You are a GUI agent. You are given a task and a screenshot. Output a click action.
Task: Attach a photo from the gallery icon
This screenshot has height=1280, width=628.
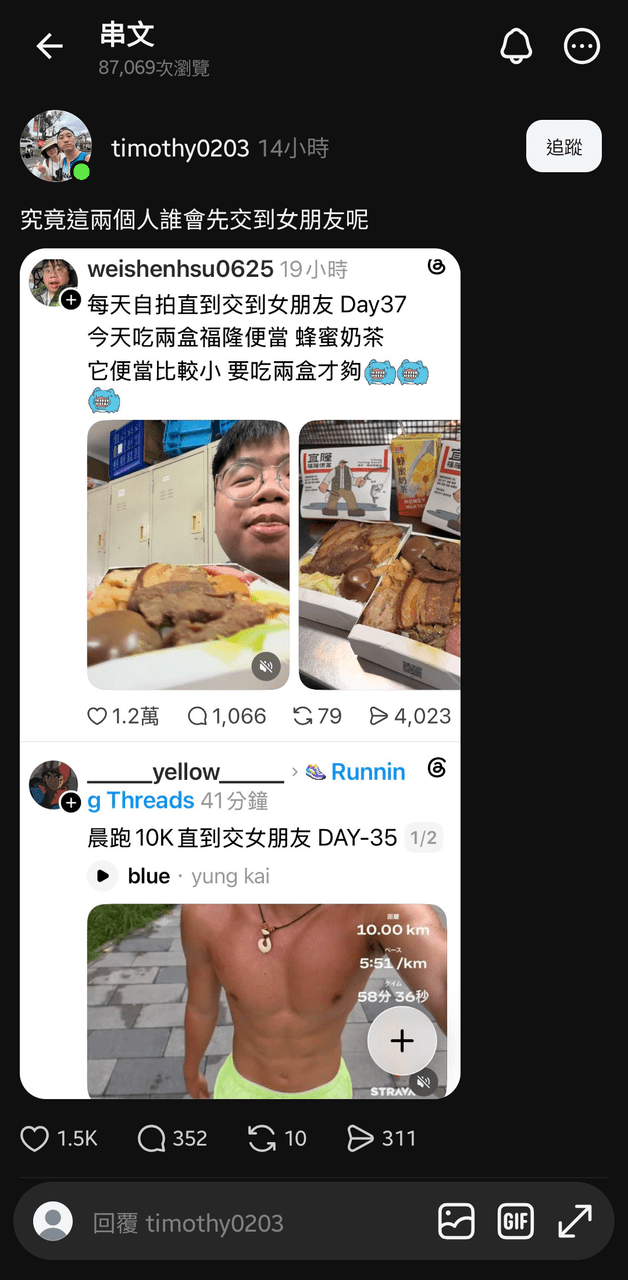[457, 1221]
